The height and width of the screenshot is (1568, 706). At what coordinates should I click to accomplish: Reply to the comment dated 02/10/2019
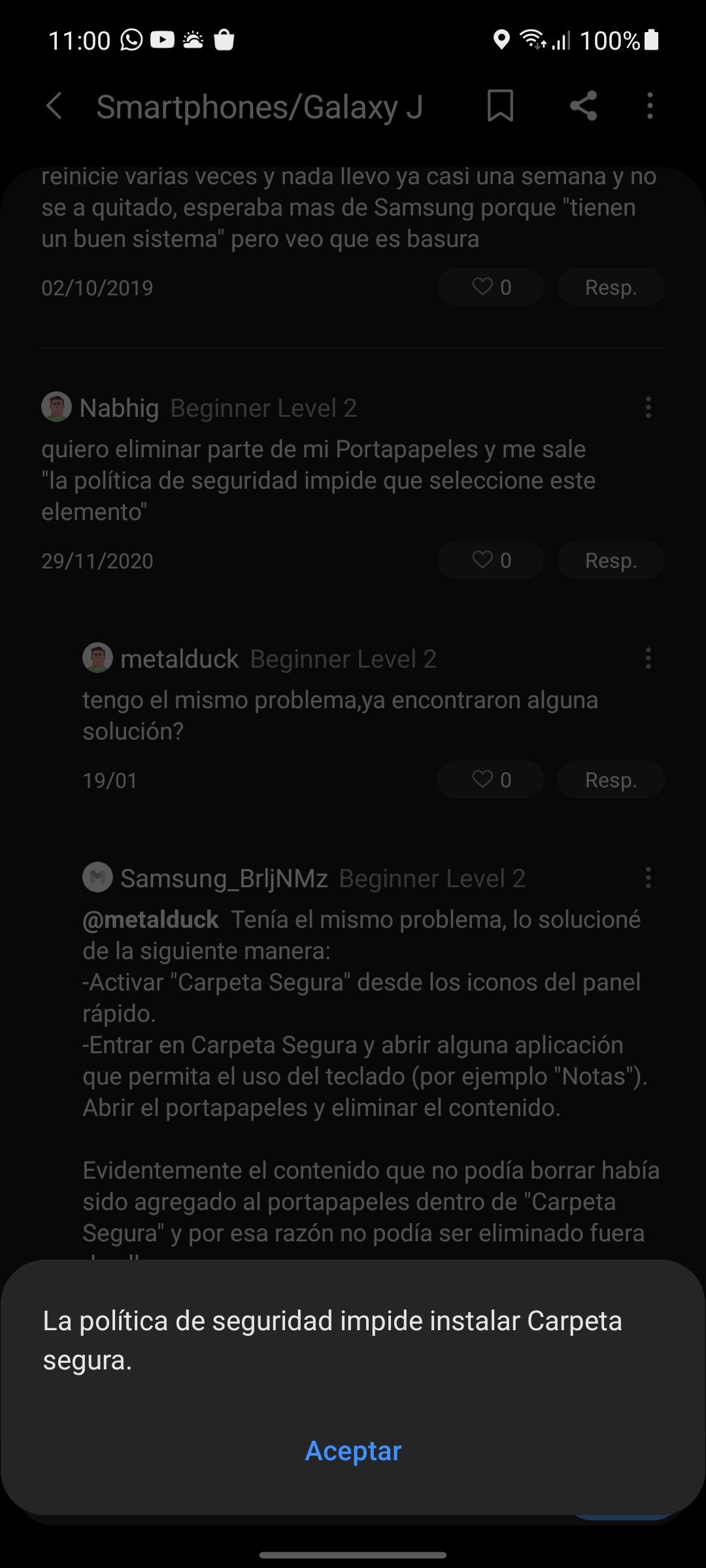pyautogui.click(x=611, y=287)
